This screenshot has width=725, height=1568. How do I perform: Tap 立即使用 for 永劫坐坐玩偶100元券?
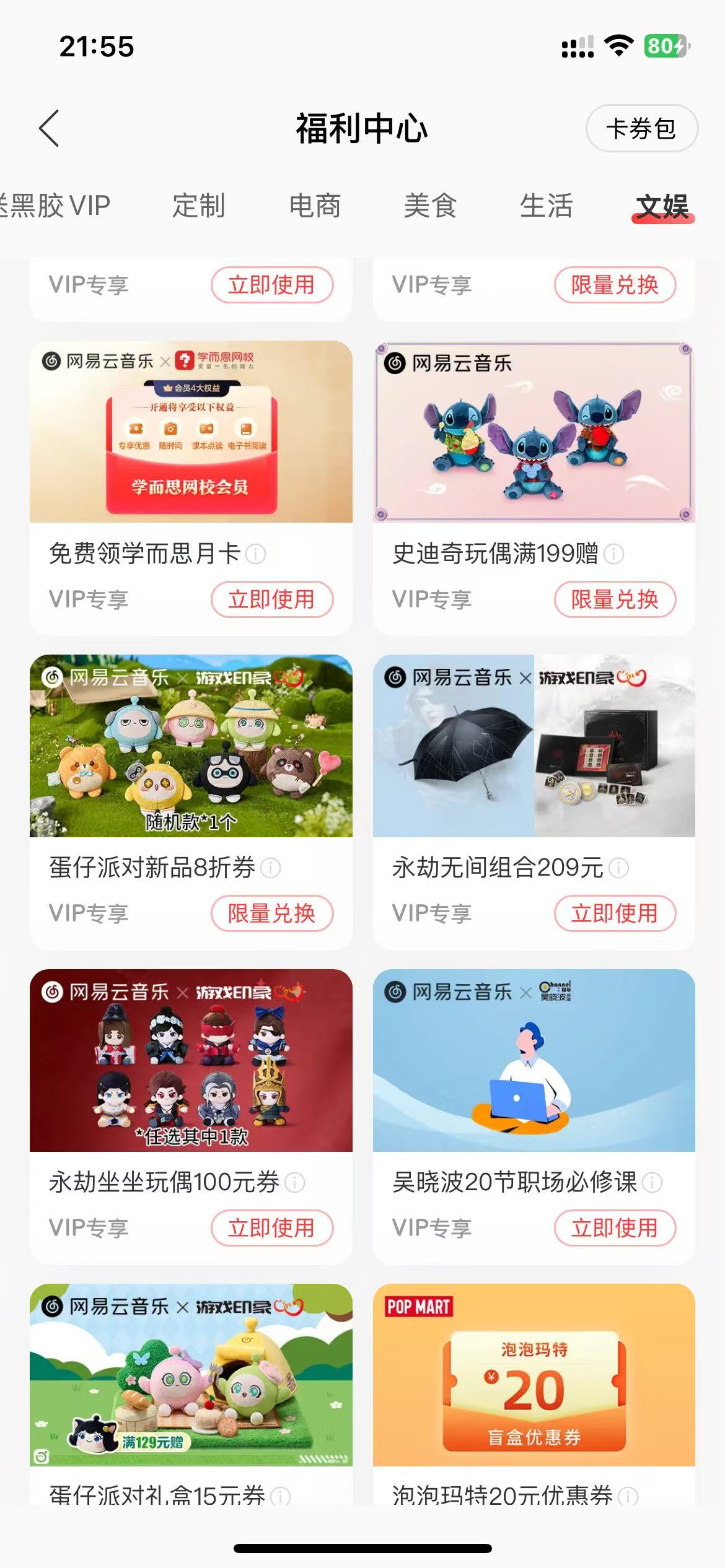272,1227
